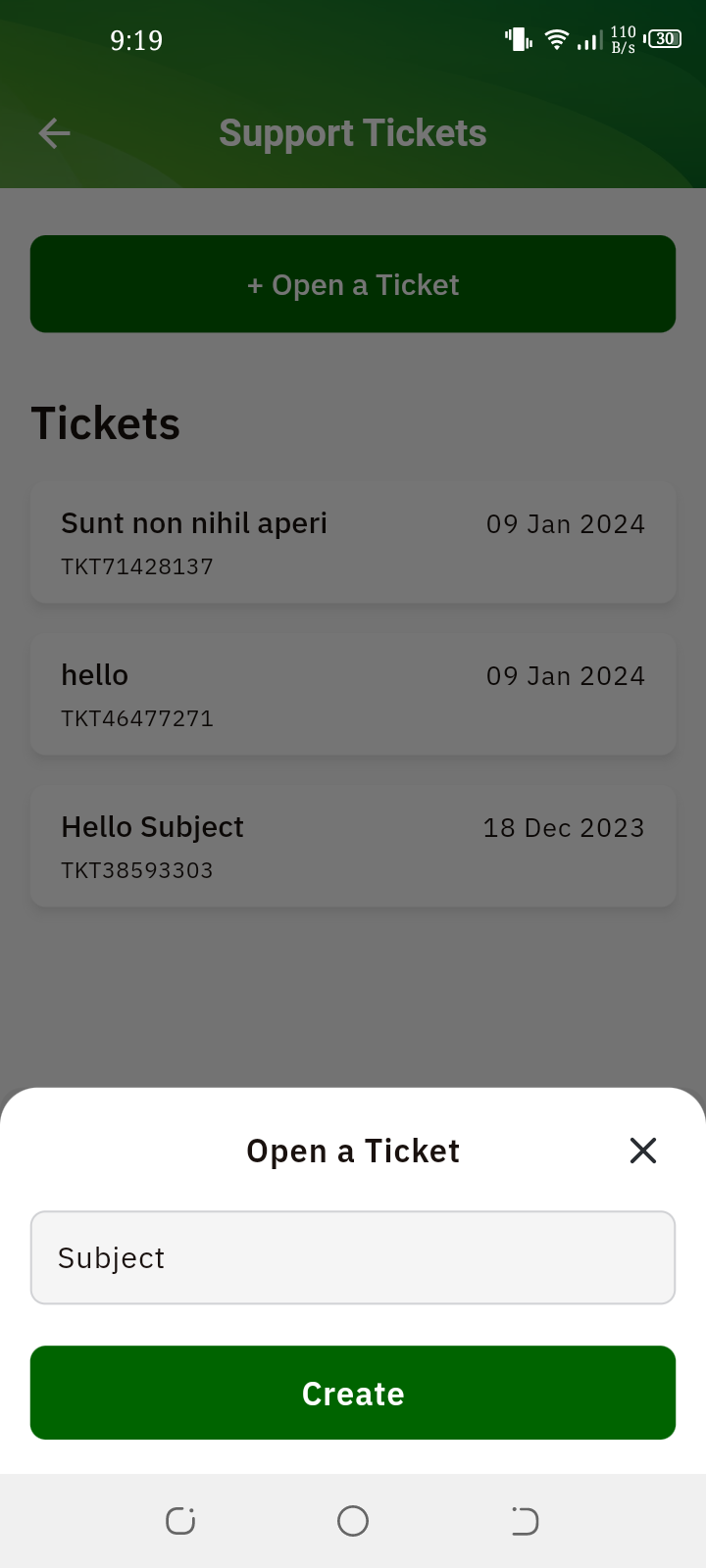Tap the back navigation icon at screen bottom
Viewport: 706px width, 1568px height.
(526, 1521)
